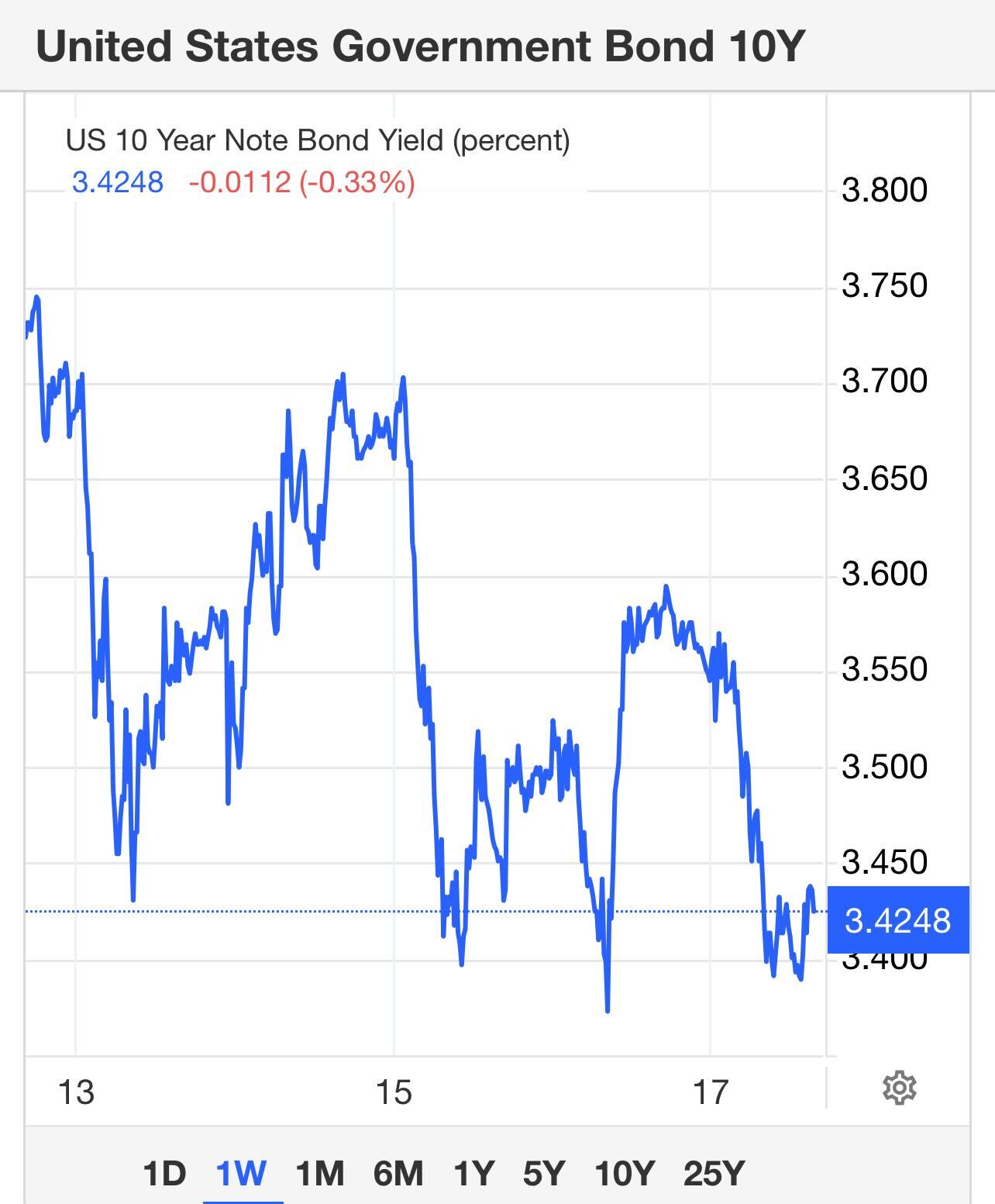Open the chart settings gear
This screenshot has height=1204, width=995.
point(899,1088)
